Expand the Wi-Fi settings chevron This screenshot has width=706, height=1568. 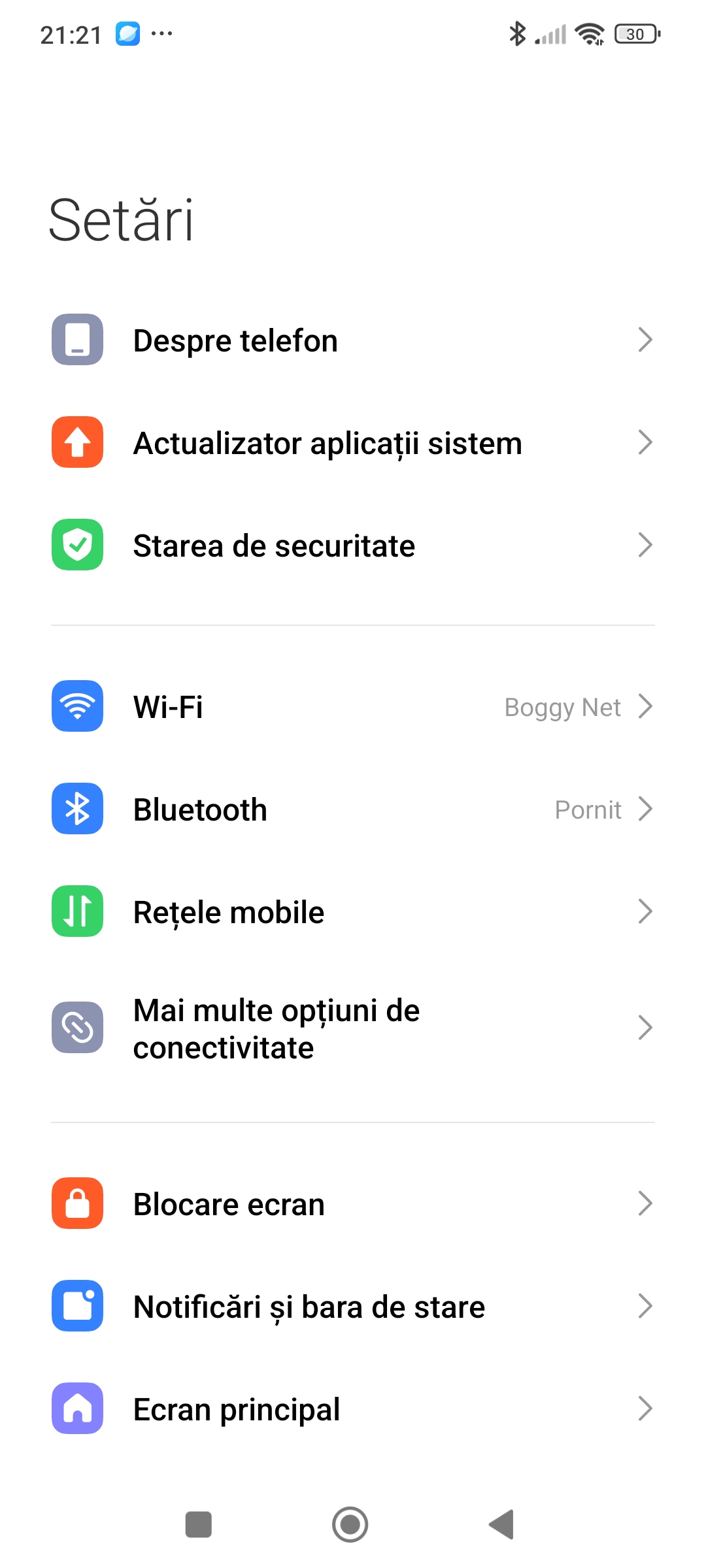coord(646,706)
